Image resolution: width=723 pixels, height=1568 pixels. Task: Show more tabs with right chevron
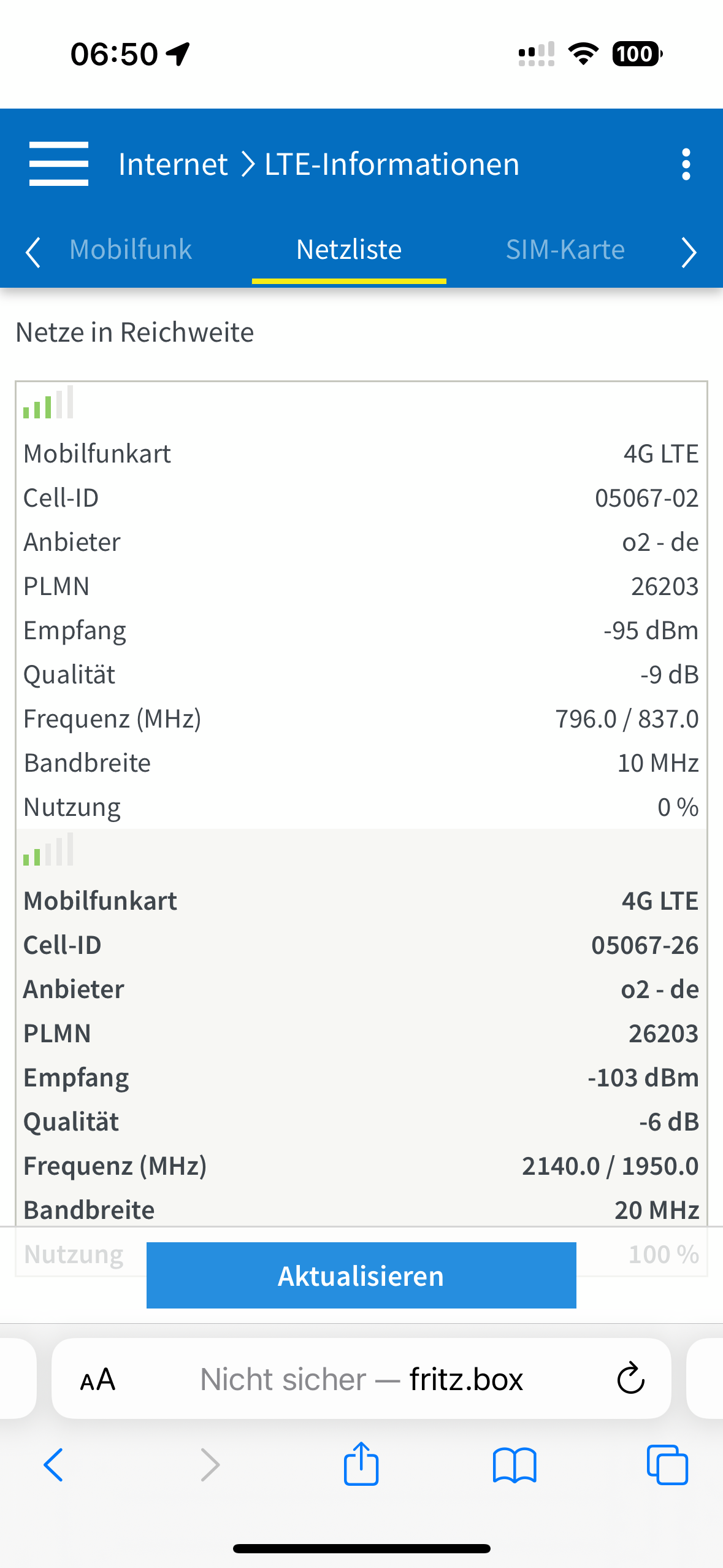689,252
